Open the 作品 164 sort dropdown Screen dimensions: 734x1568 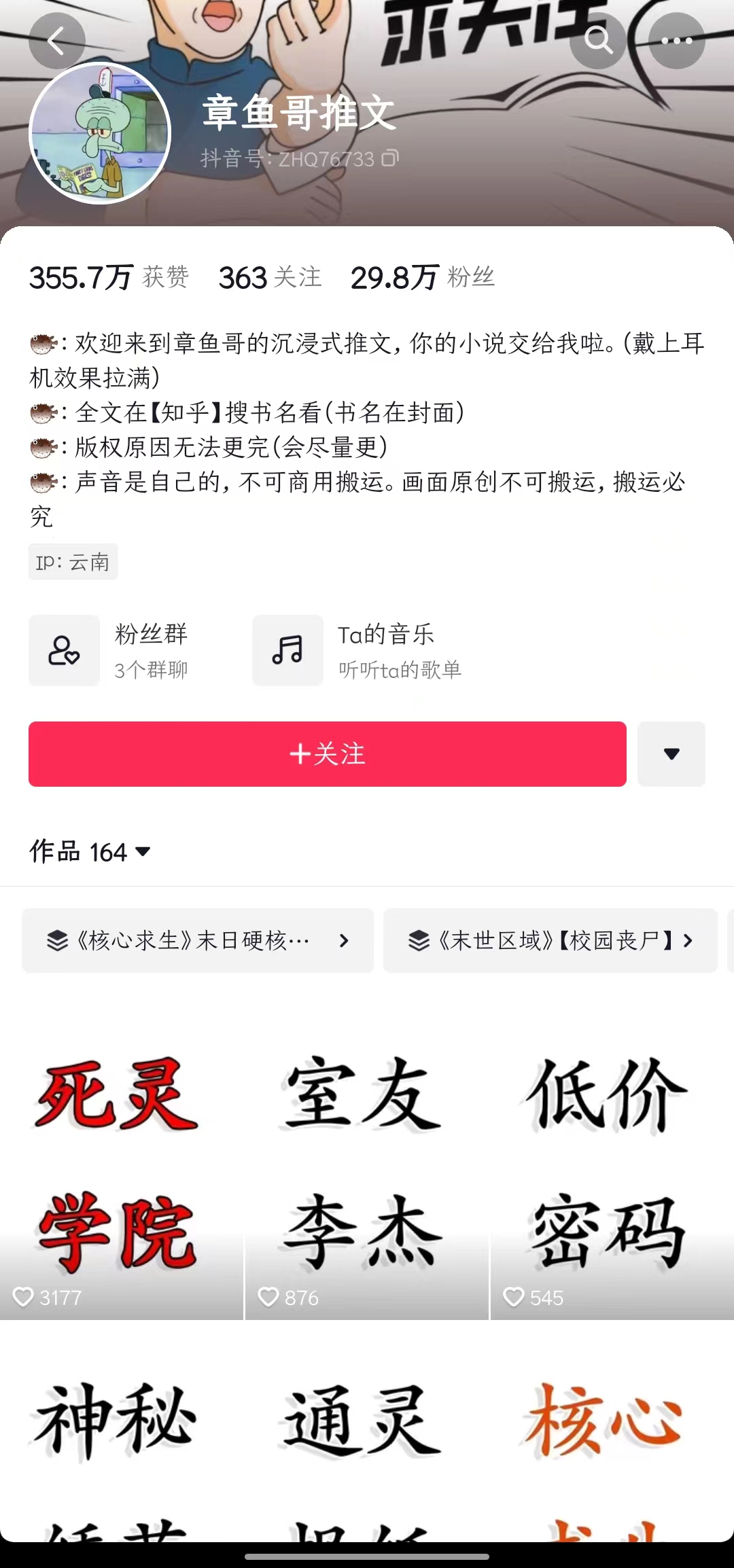(90, 852)
